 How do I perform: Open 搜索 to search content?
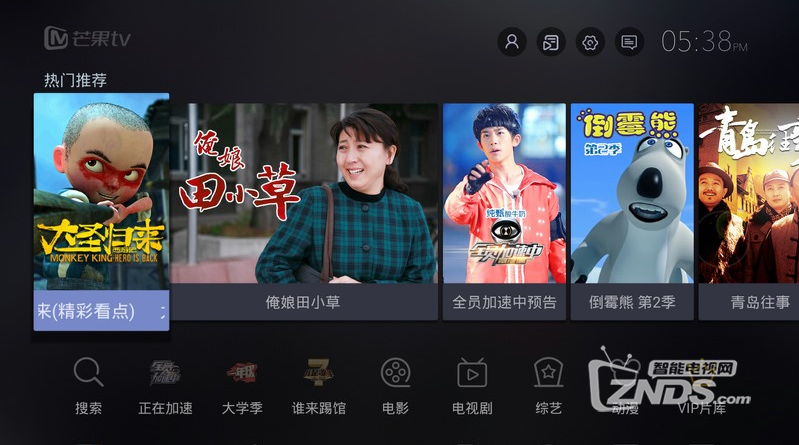point(88,385)
